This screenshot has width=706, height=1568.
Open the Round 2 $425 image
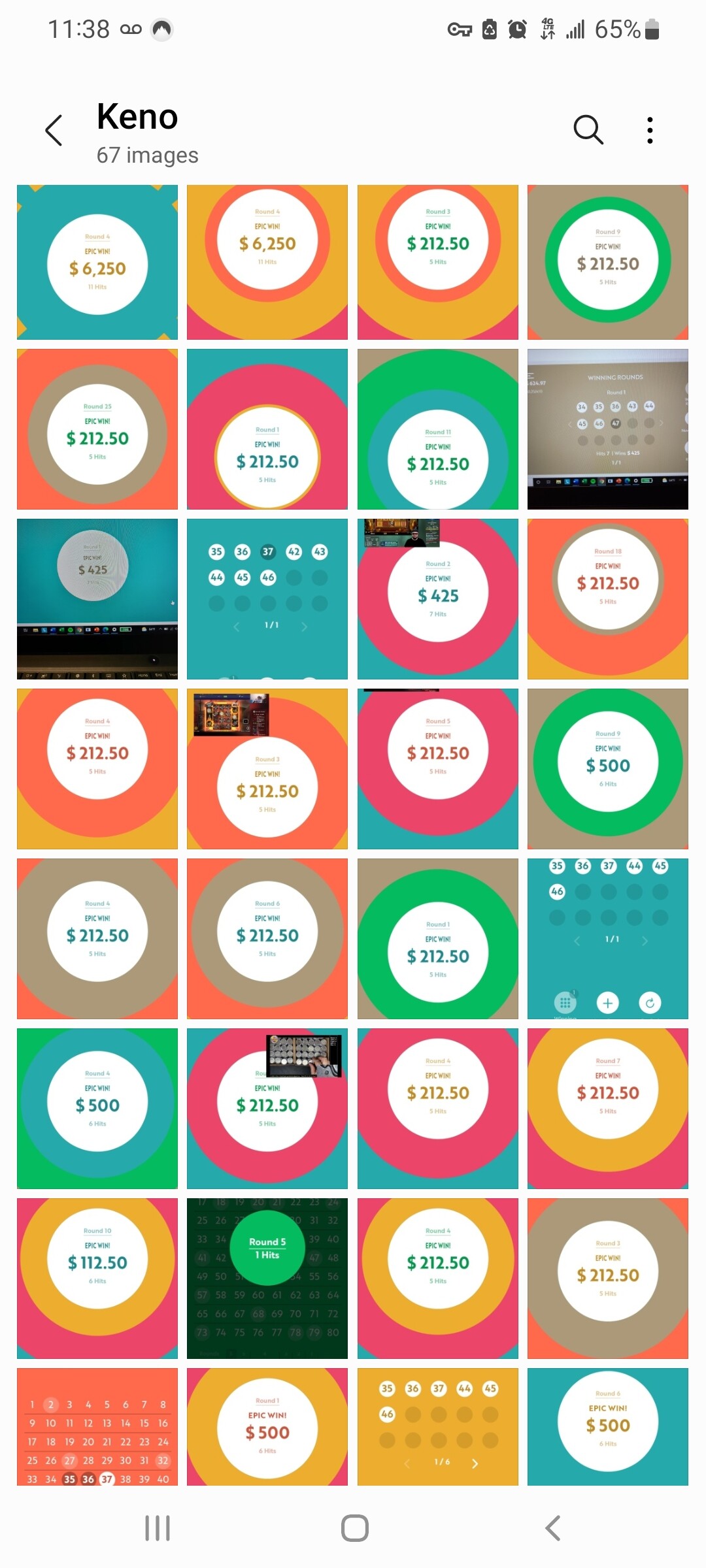(437, 599)
